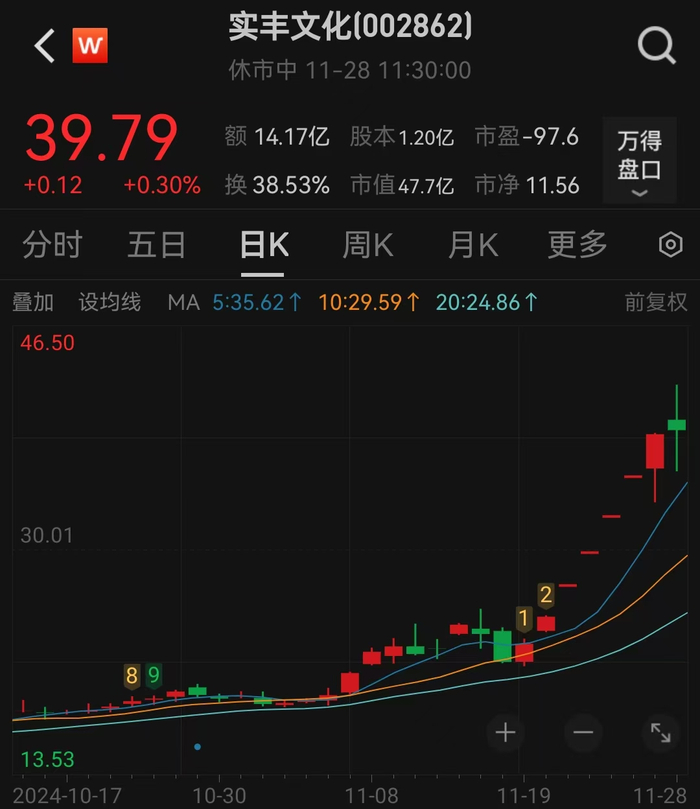
Task: Expand the 万得盘口 panel
Action: click(639, 160)
